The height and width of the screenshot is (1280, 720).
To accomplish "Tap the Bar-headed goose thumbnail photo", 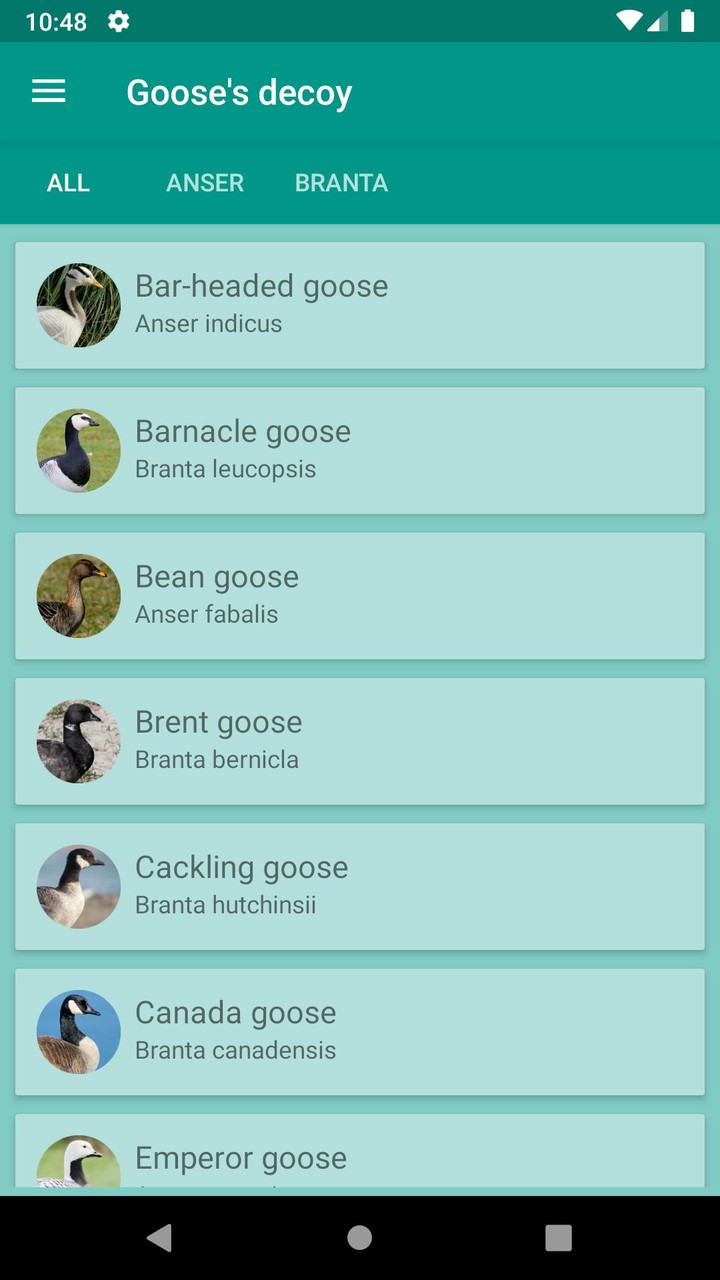I will 78,305.
